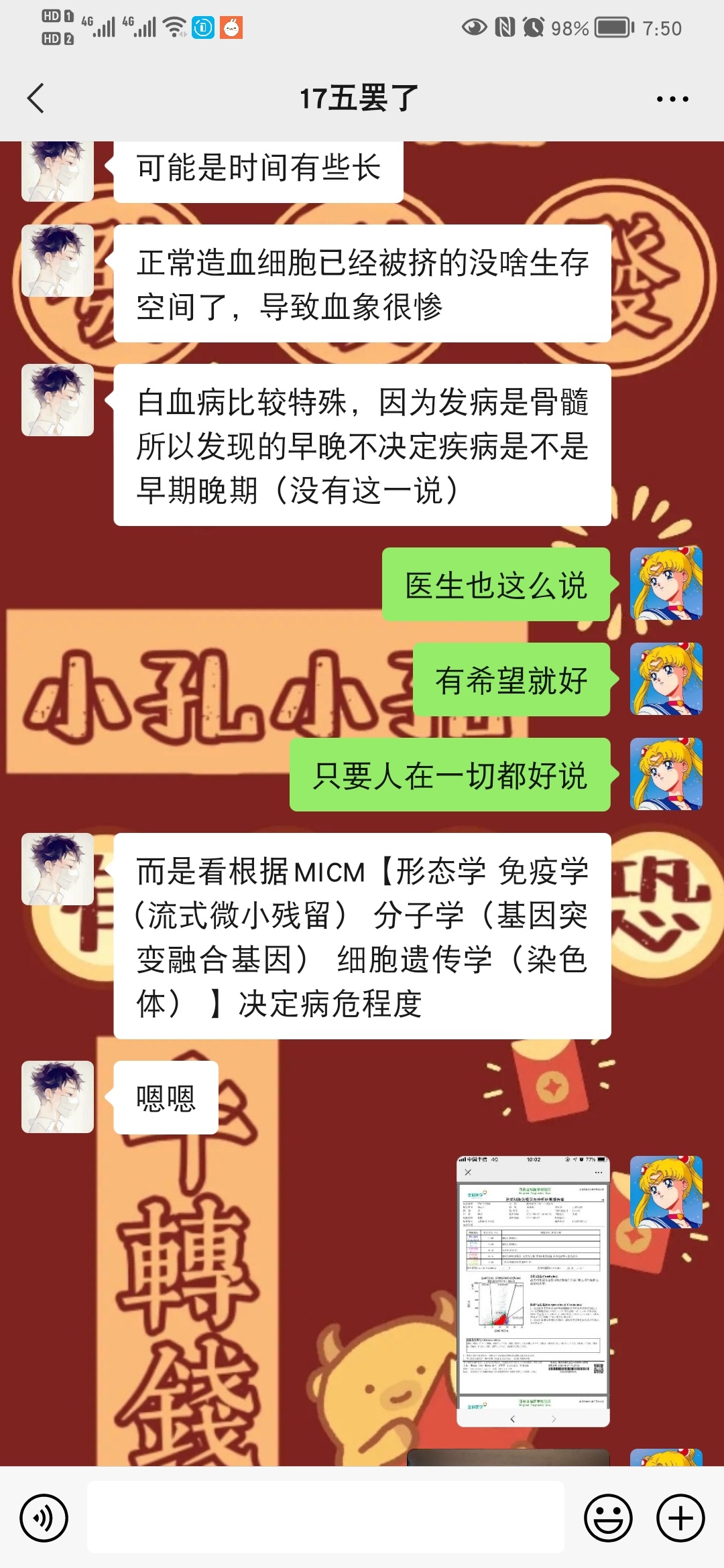Open the plus attachment menu
This screenshot has height=1568, width=724.
(680, 1518)
